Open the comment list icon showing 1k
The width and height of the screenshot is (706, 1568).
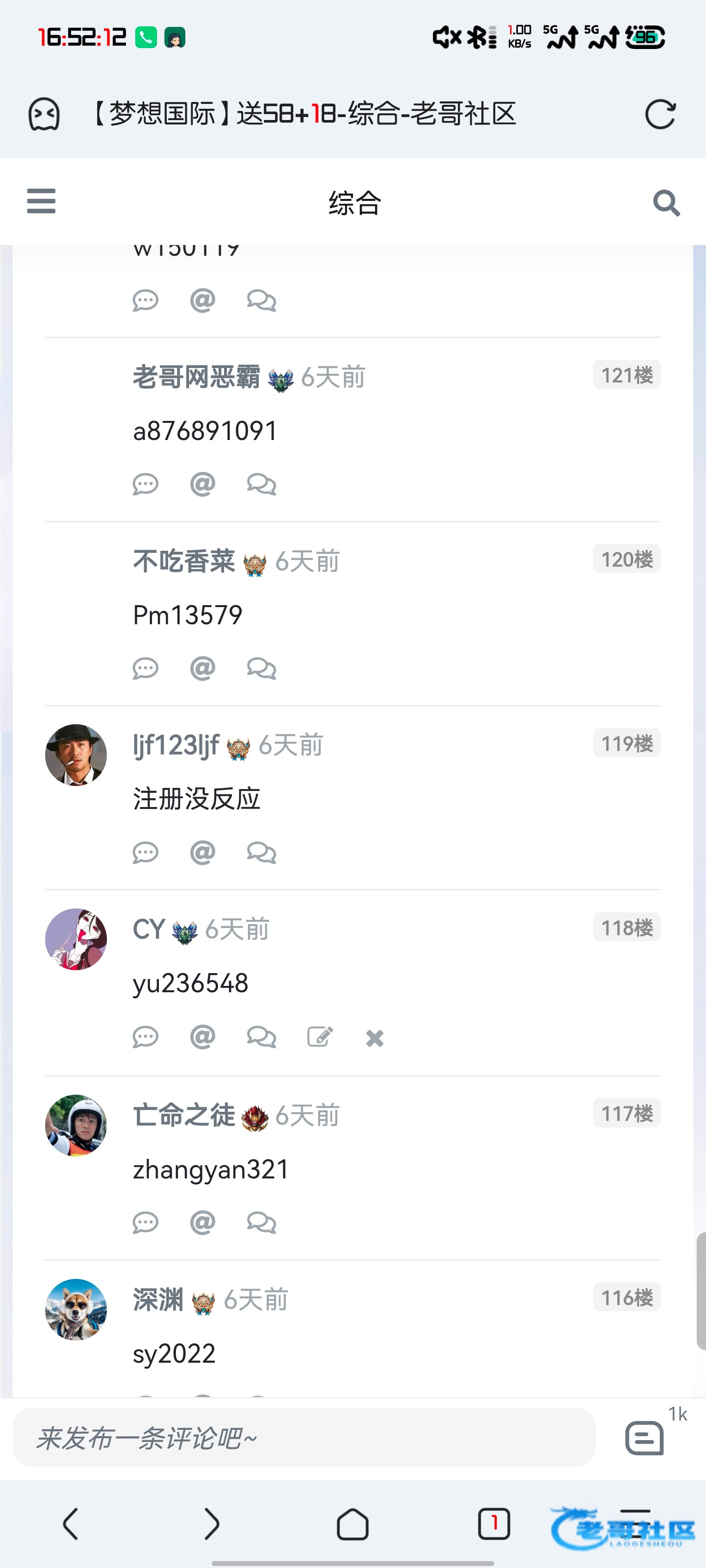click(x=645, y=1438)
